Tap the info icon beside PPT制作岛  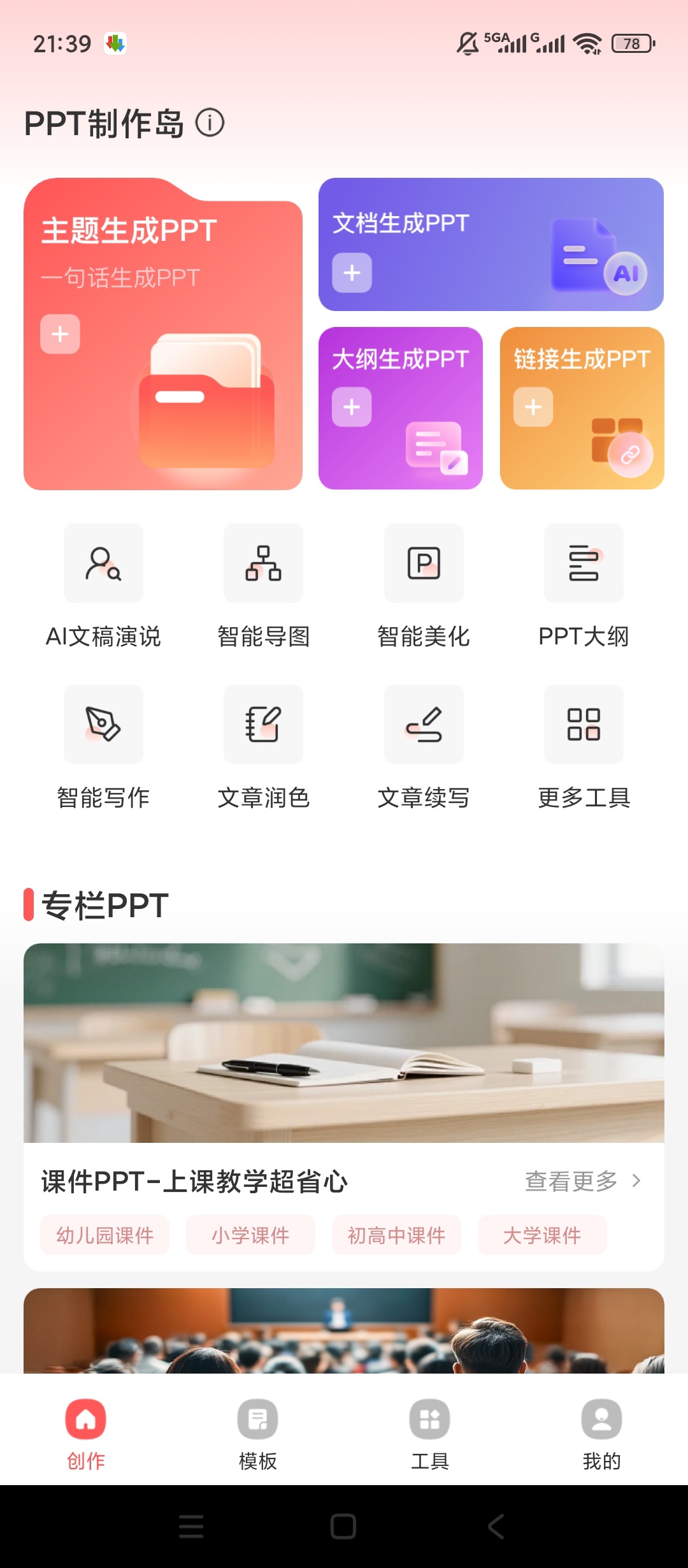pyautogui.click(x=210, y=124)
